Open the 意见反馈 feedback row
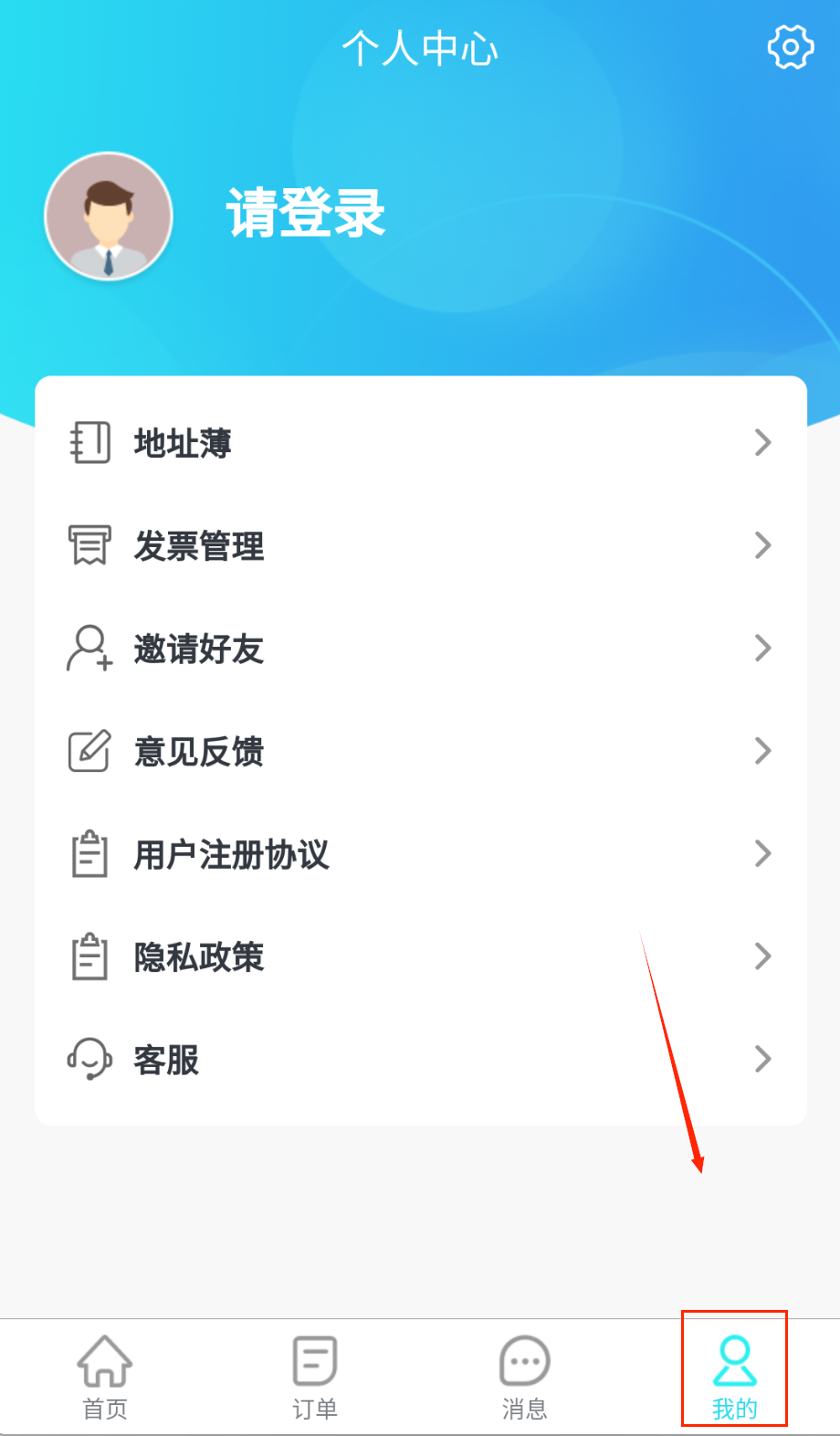The height and width of the screenshot is (1436, 840). click(x=420, y=752)
